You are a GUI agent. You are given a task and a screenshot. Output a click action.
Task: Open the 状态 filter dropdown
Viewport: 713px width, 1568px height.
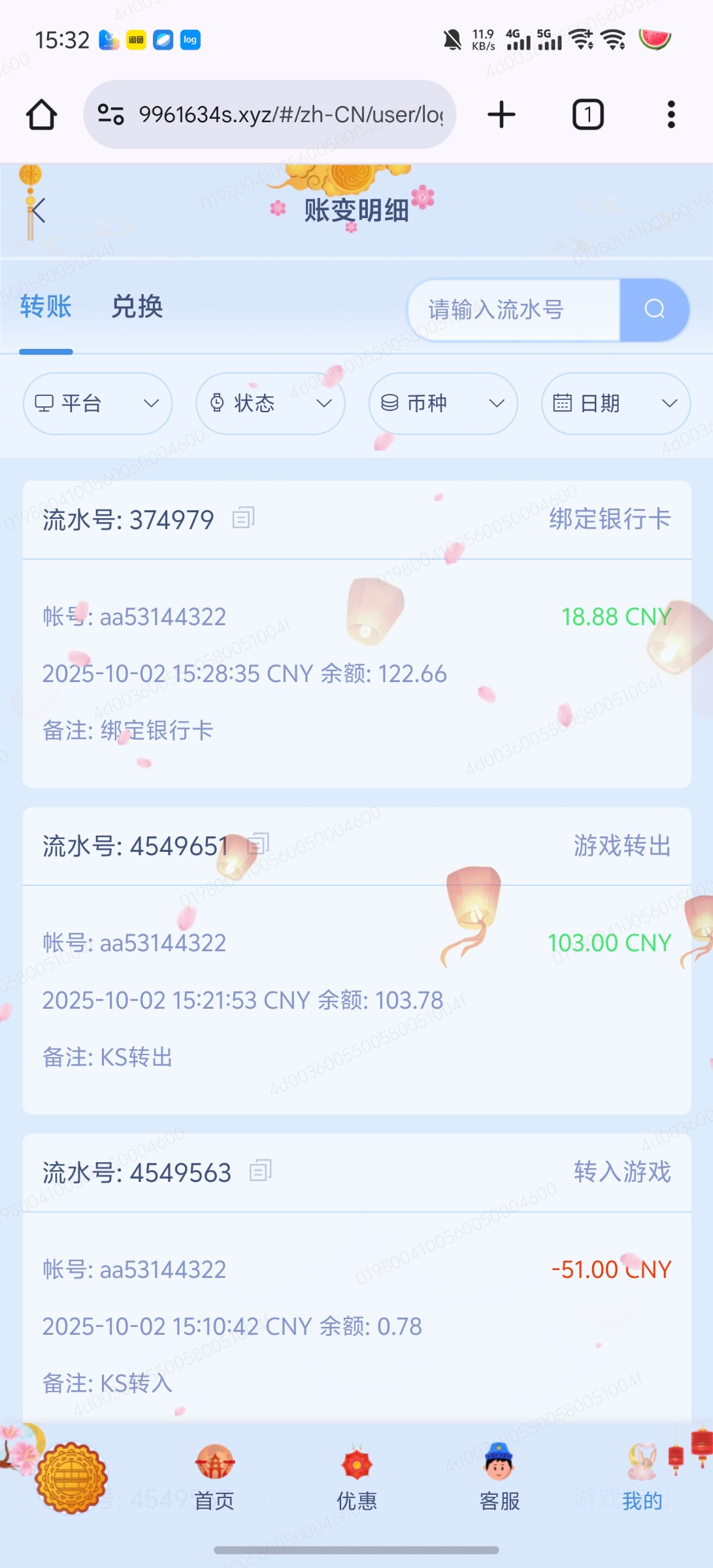[x=270, y=403]
